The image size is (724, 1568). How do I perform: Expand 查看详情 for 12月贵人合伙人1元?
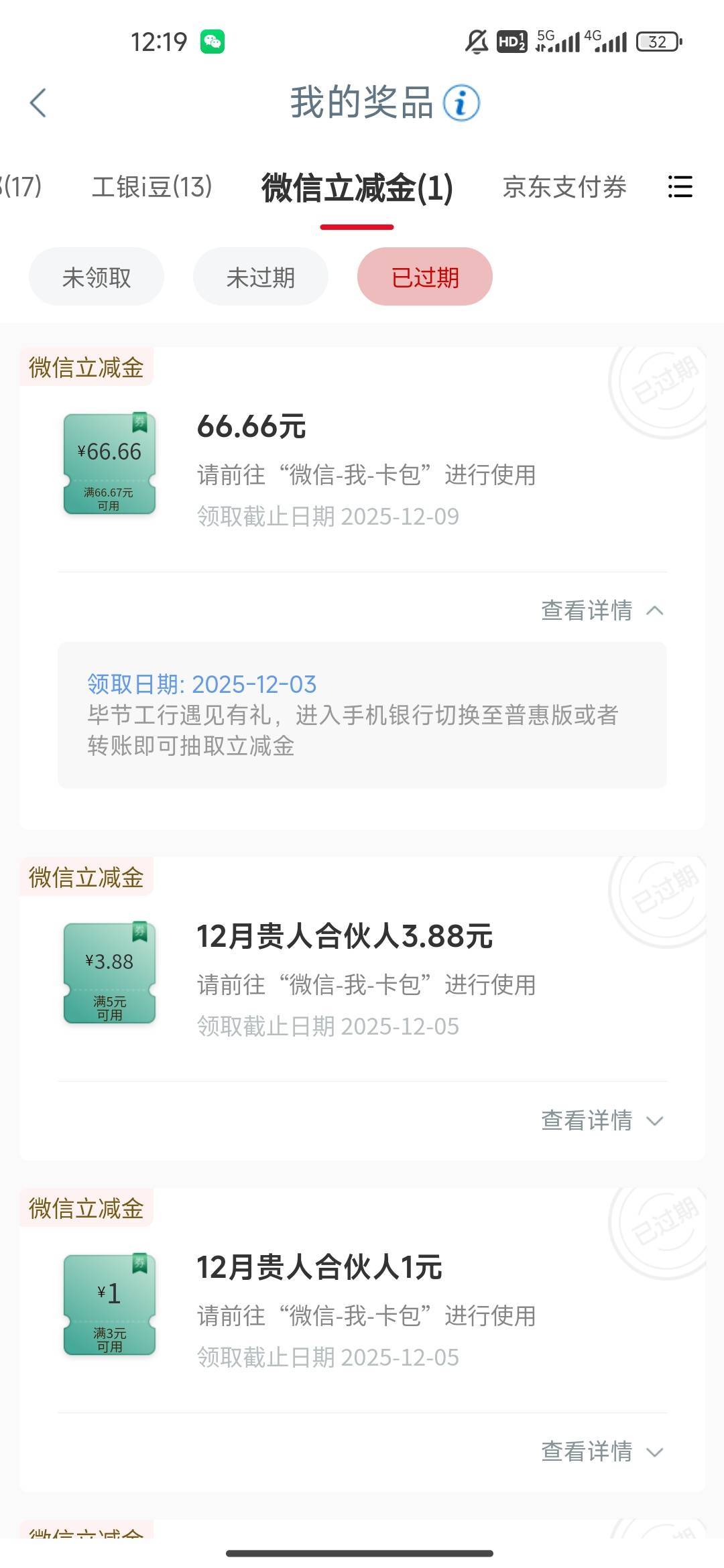pyautogui.click(x=602, y=1451)
